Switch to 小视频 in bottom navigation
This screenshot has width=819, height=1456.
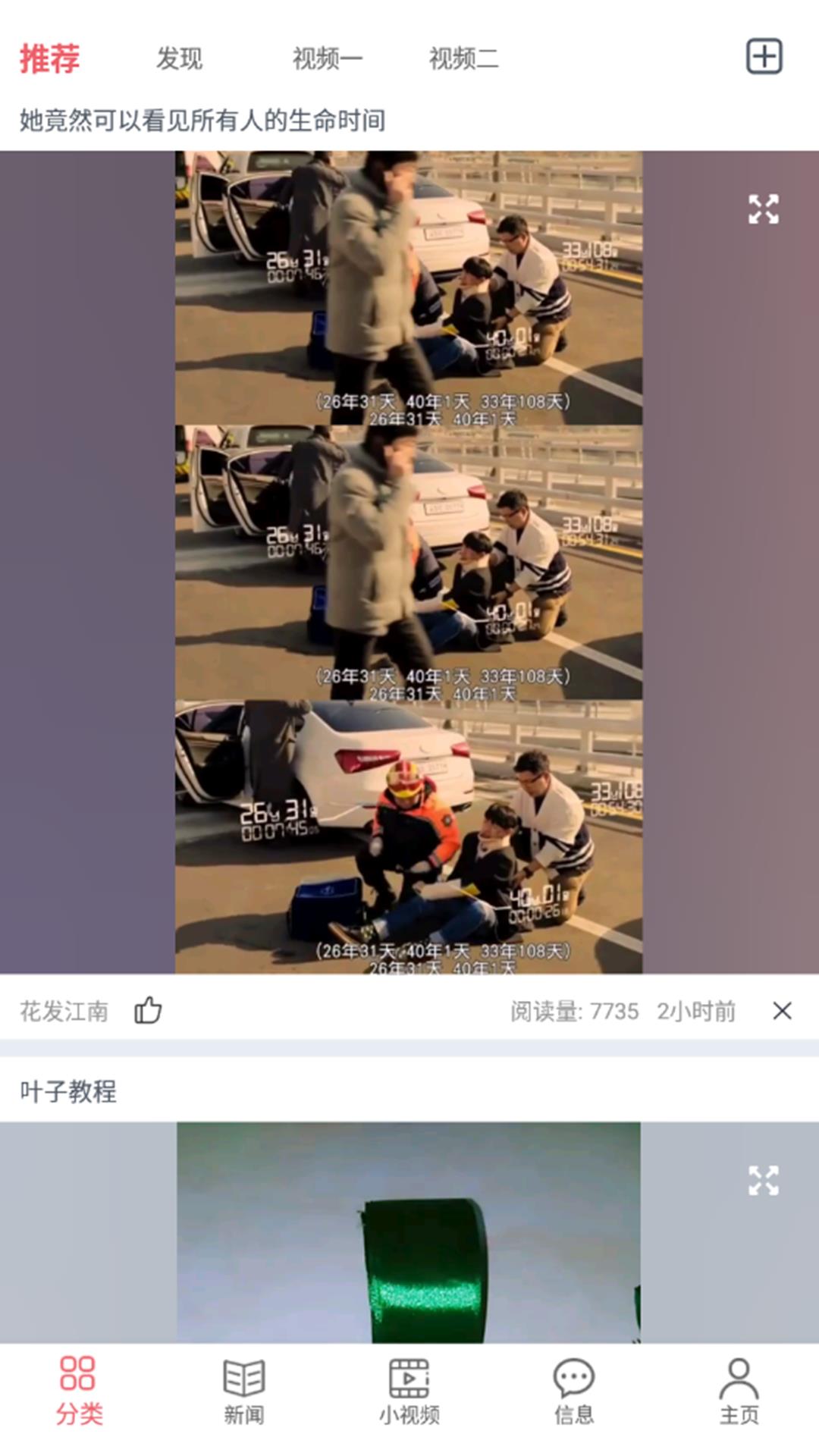[409, 1391]
